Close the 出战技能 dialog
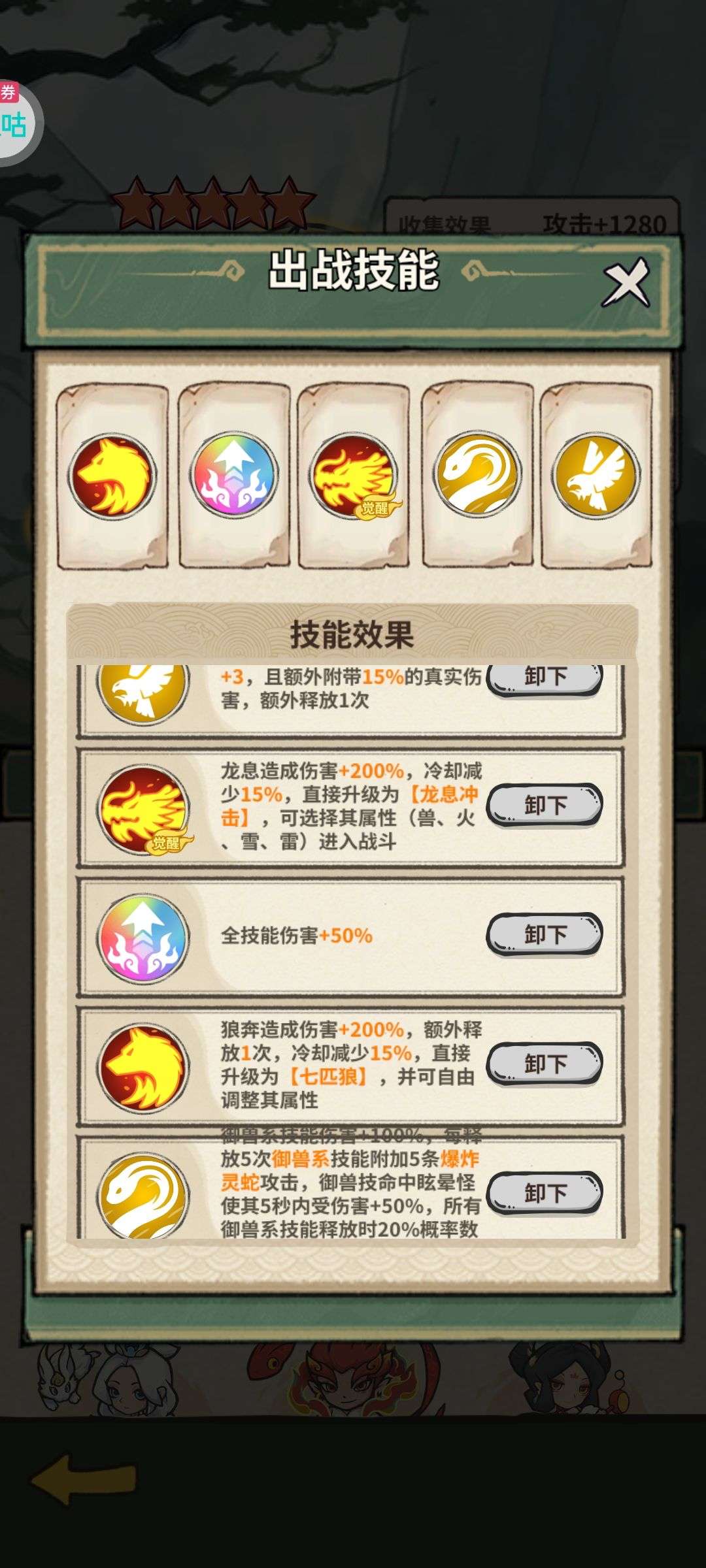 [626, 284]
